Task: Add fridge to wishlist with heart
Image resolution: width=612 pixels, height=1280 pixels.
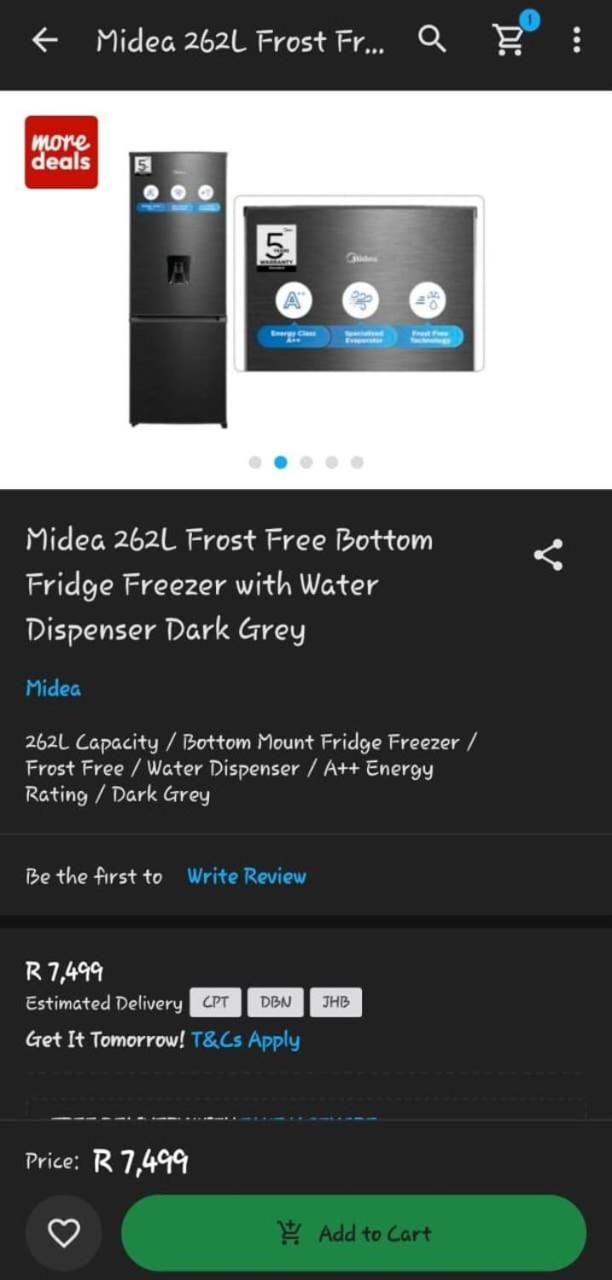Action: pyautogui.click(x=64, y=1233)
